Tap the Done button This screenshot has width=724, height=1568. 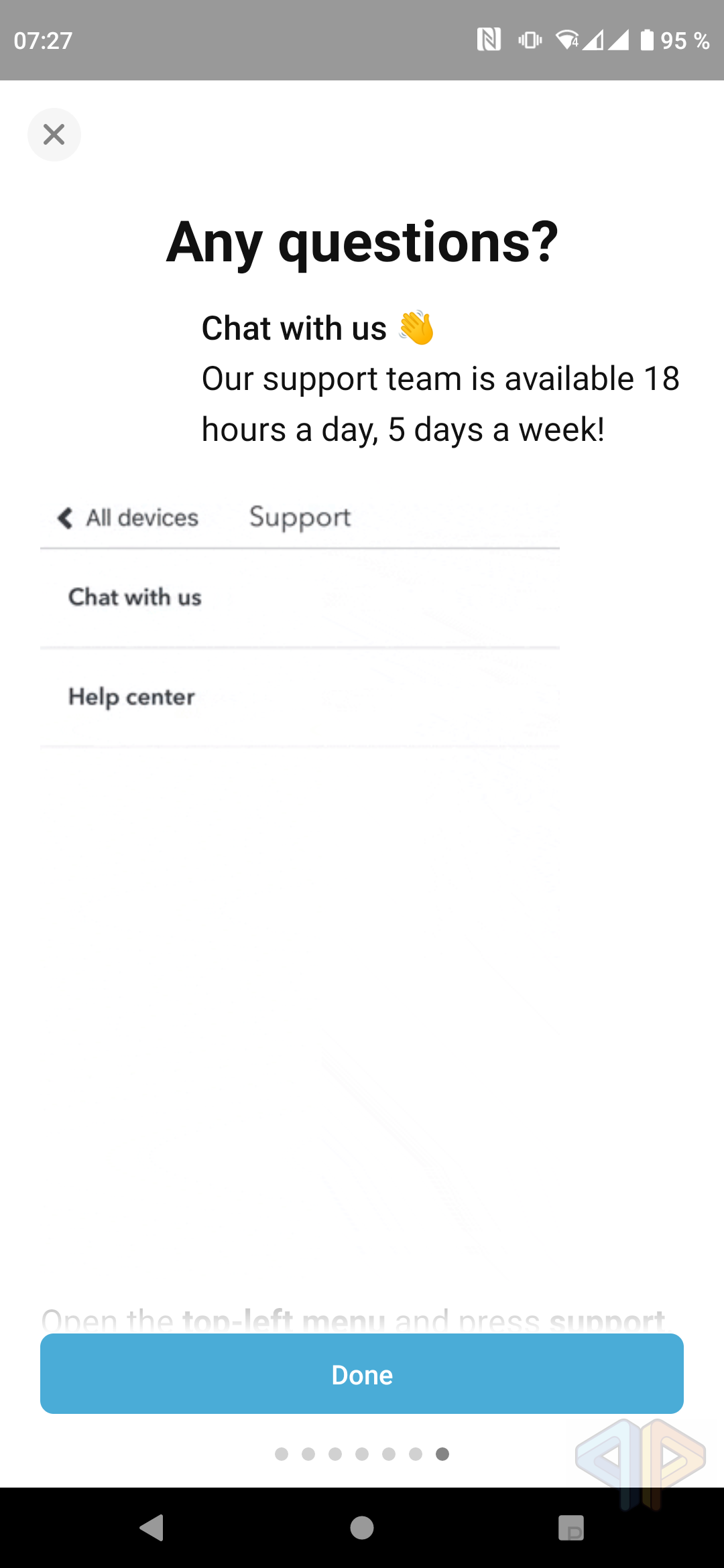coord(362,1374)
